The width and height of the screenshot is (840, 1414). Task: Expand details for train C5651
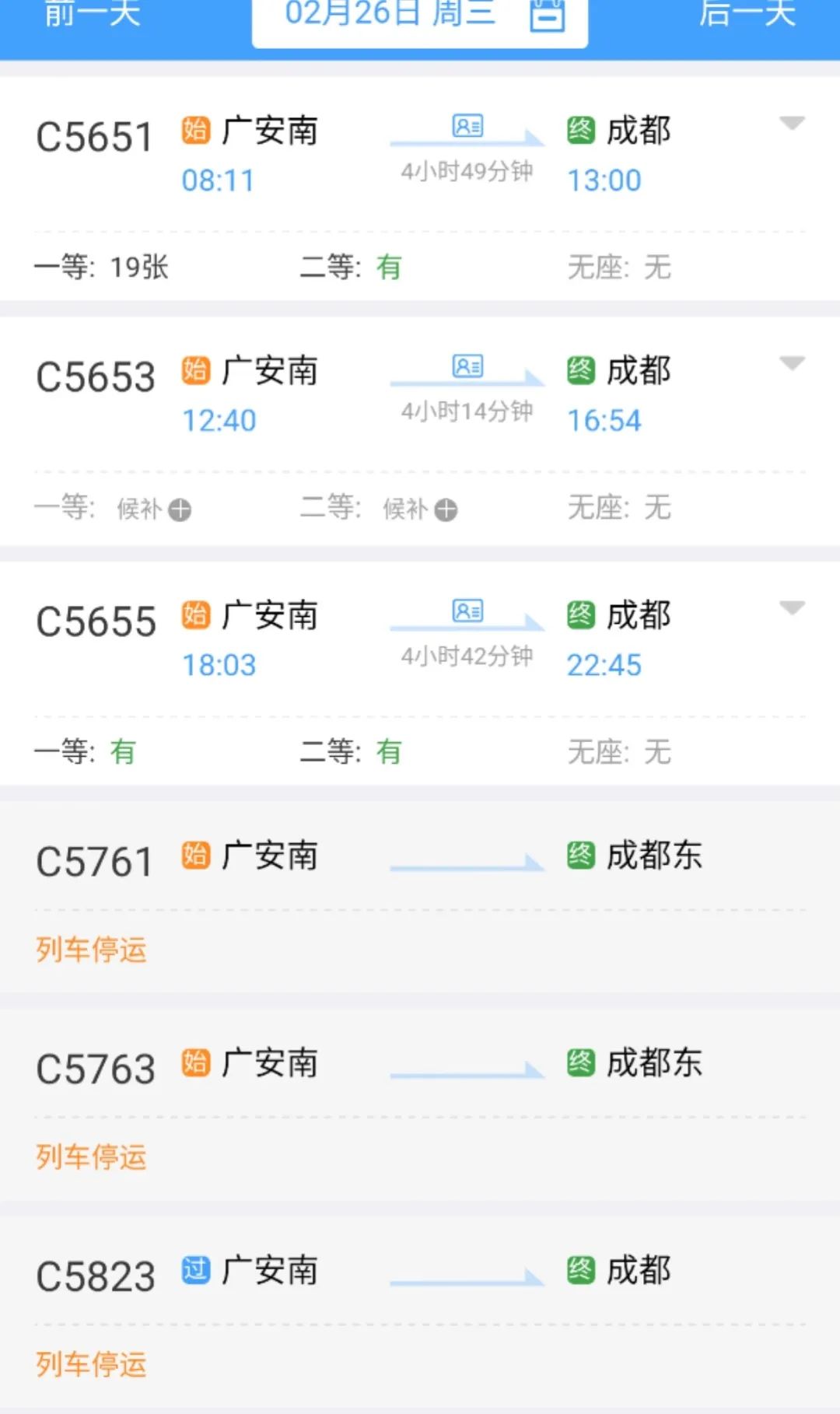(x=791, y=123)
